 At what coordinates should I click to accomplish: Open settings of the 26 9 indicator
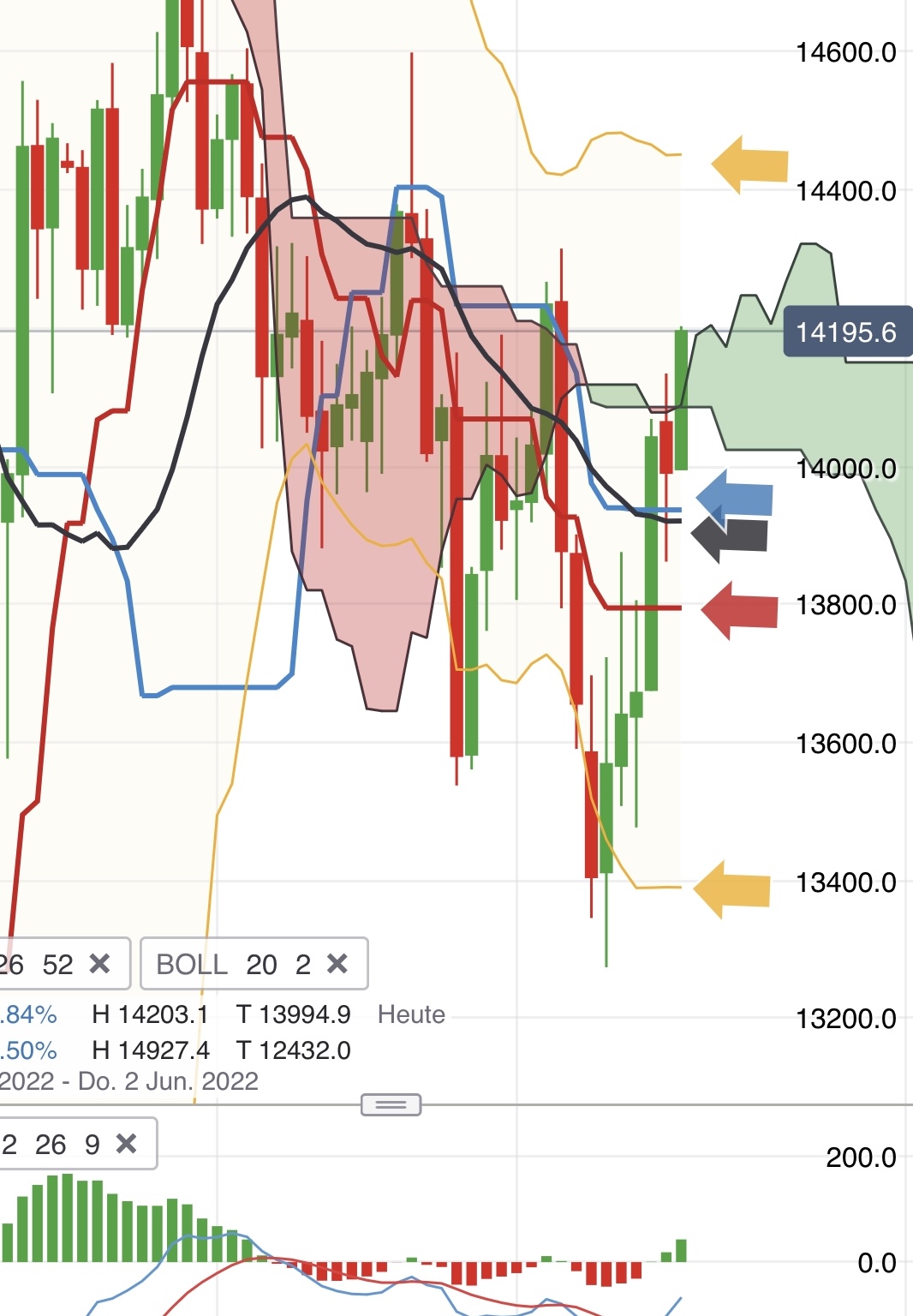coord(50,1144)
